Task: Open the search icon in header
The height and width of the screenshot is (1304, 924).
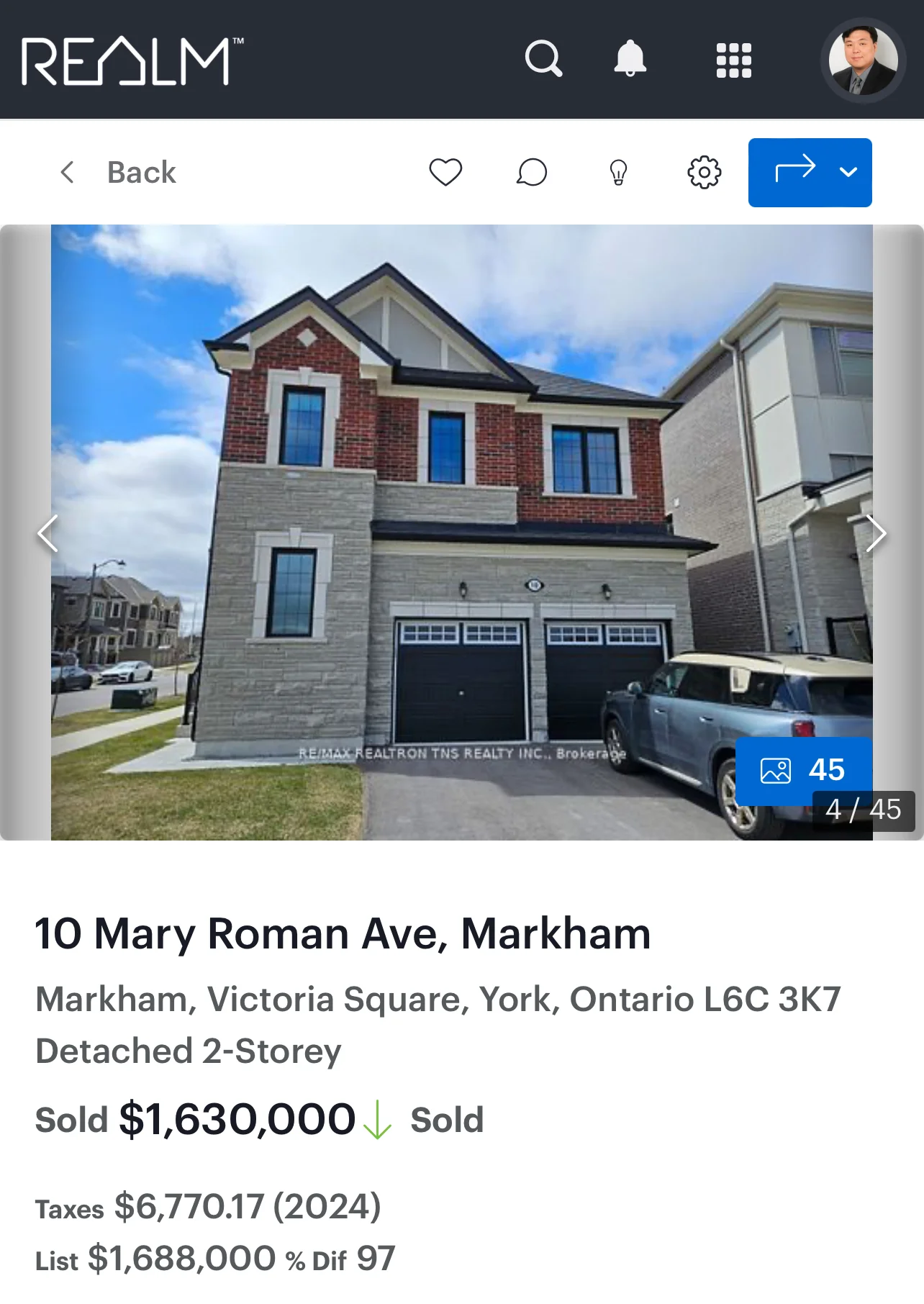Action: pos(543,59)
